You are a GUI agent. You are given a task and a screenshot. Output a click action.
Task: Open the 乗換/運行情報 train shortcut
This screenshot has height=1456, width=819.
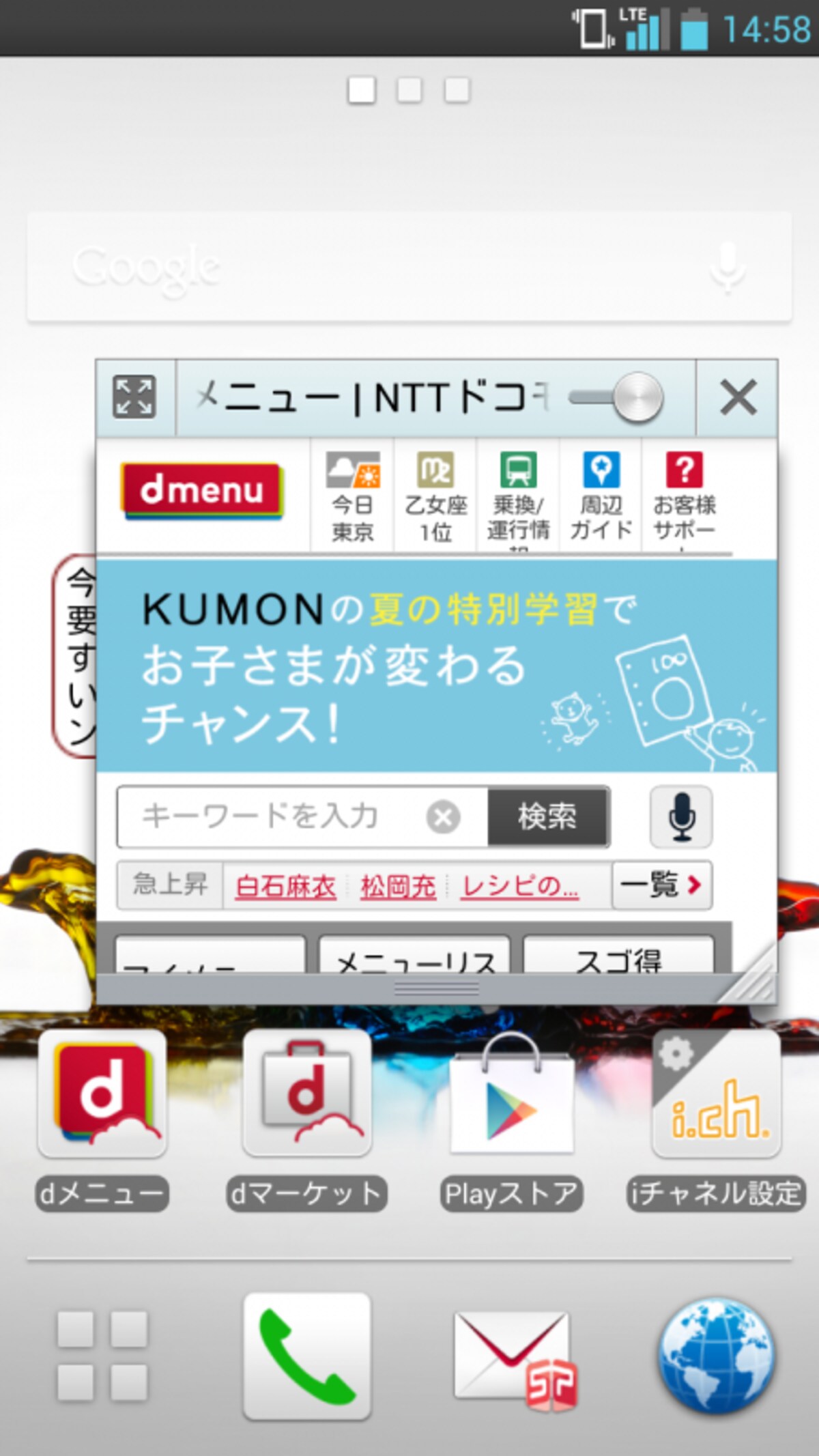tap(518, 497)
